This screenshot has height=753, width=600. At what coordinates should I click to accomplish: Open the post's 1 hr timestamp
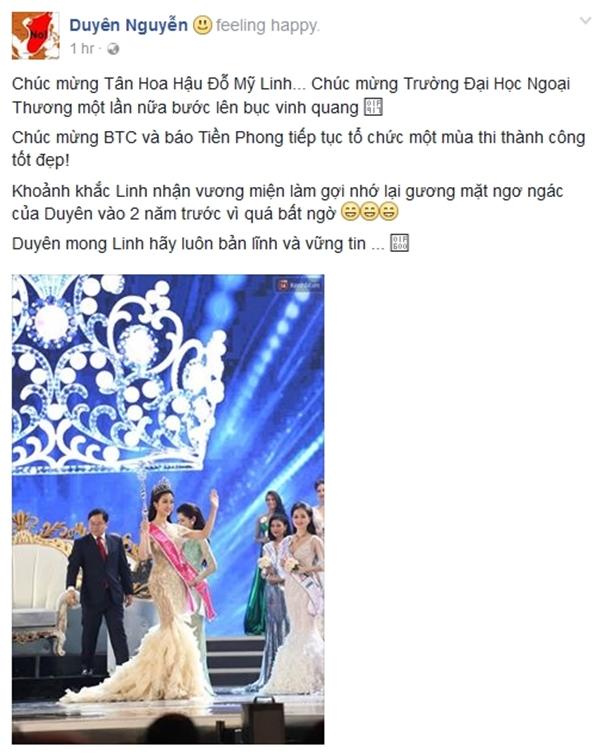tap(82, 47)
